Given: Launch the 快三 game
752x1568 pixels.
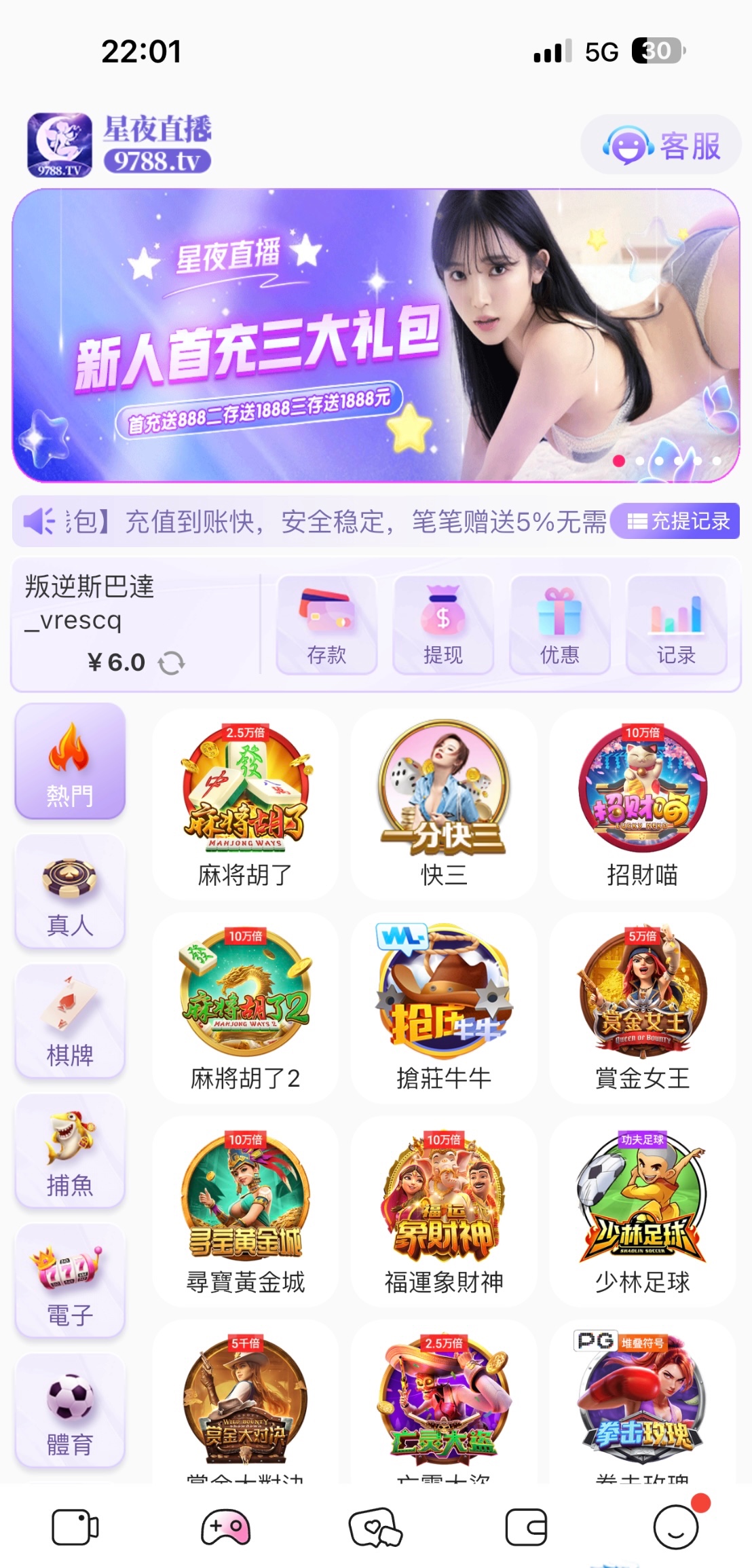Looking at the screenshot, I should click(x=444, y=804).
